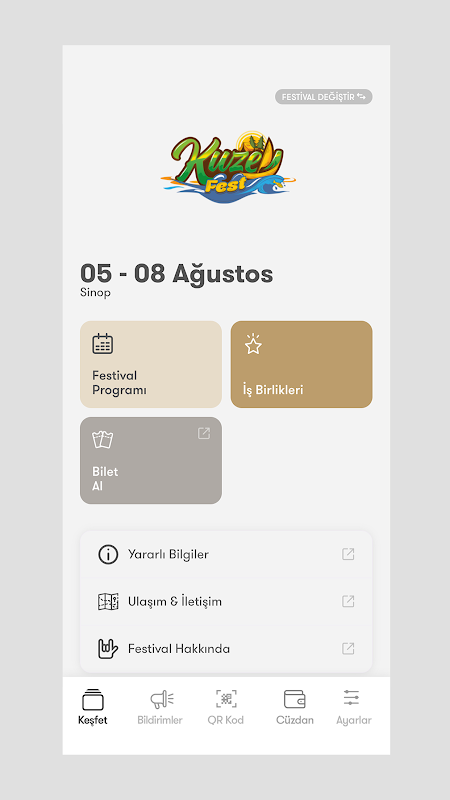Tap the Festival Değiştir button
The width and height of the screenshot is (450, 800).
click(x=323, y=97)
